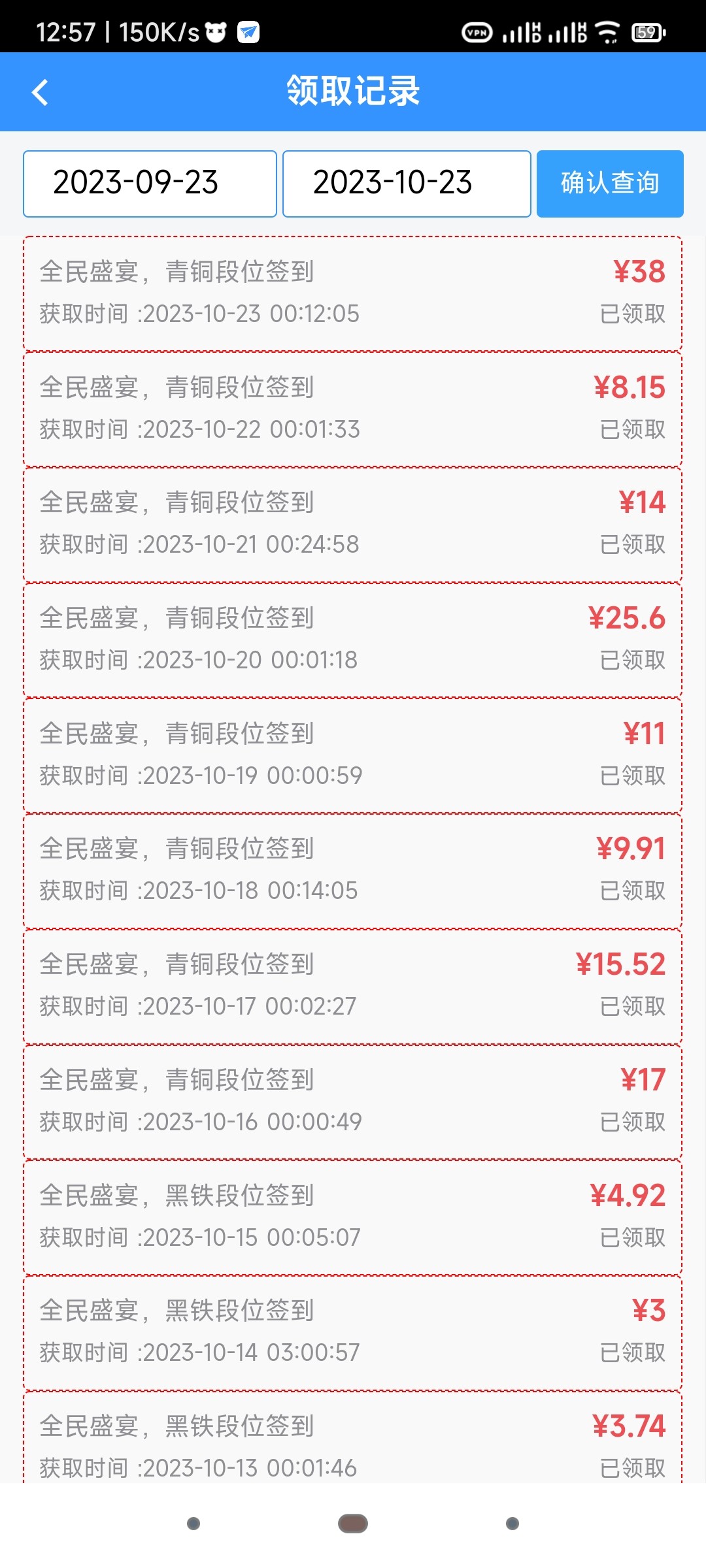This screenshot has height=1568, width=706.
Task: Tap the WiFi icon in the status bar
Action: [x=607, y=31]
